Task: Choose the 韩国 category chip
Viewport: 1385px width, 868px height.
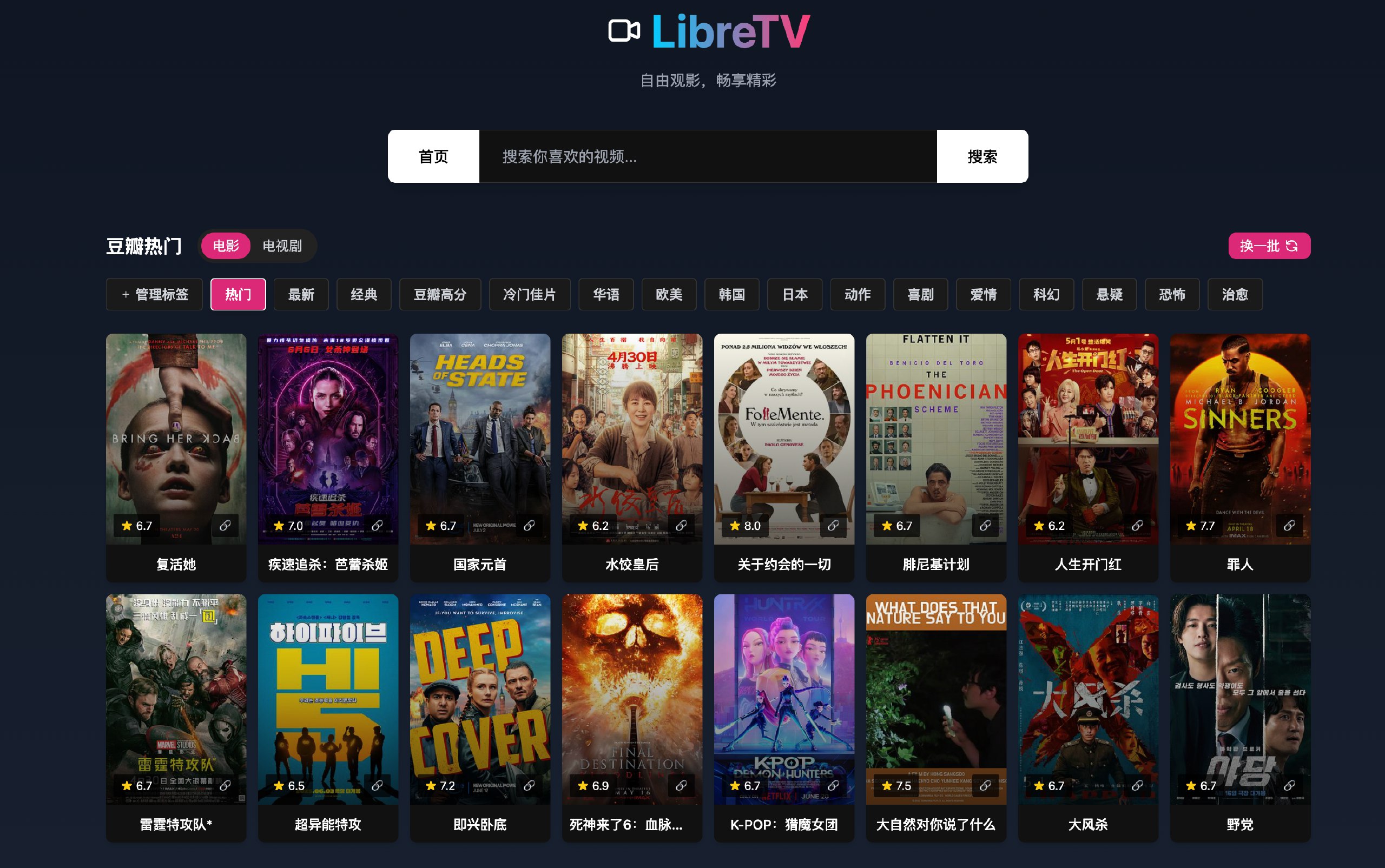Action: coord(731,295)
